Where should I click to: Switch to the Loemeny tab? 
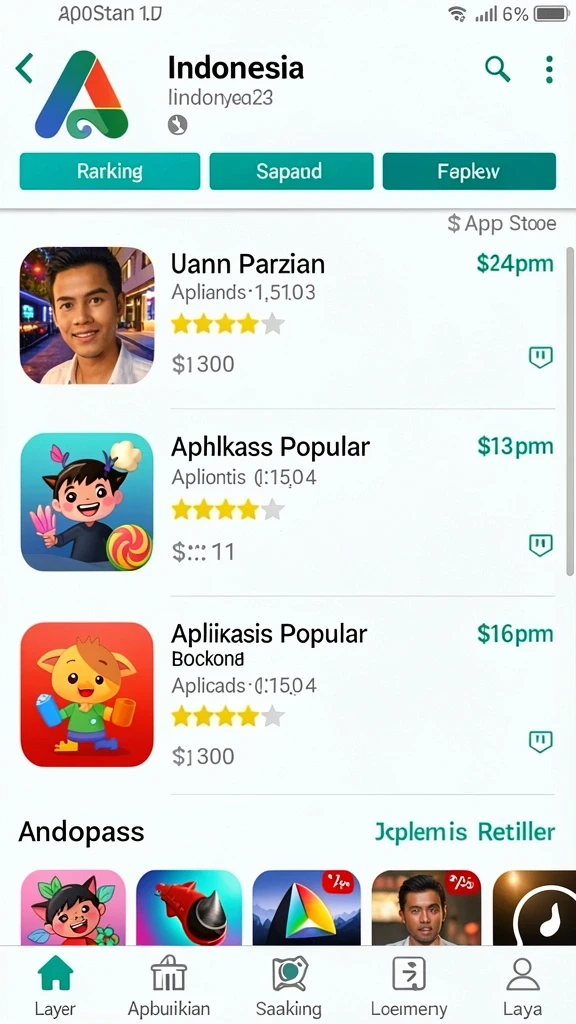coord(409,986)
